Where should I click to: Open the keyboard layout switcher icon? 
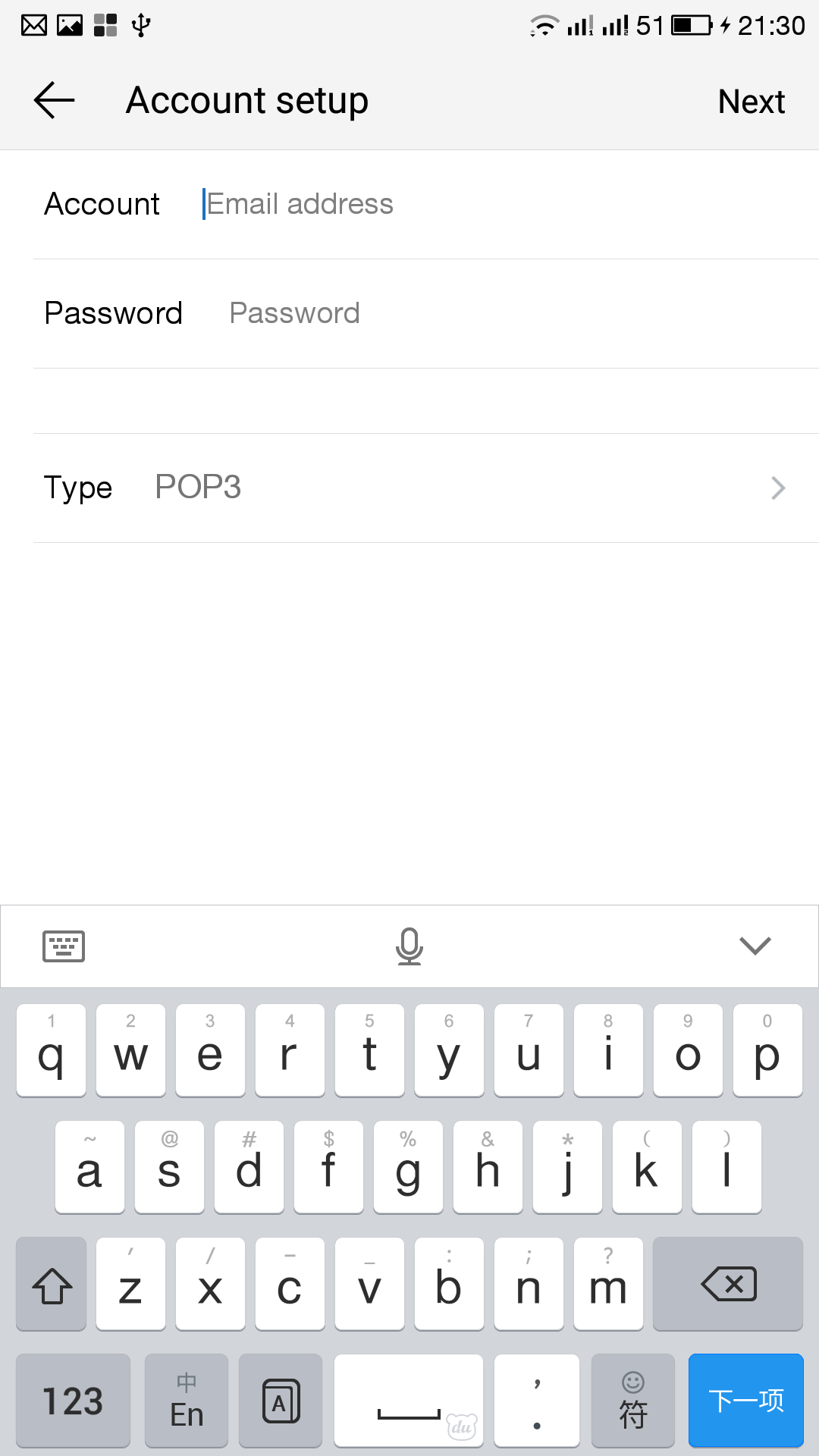[x=64, y=946]
